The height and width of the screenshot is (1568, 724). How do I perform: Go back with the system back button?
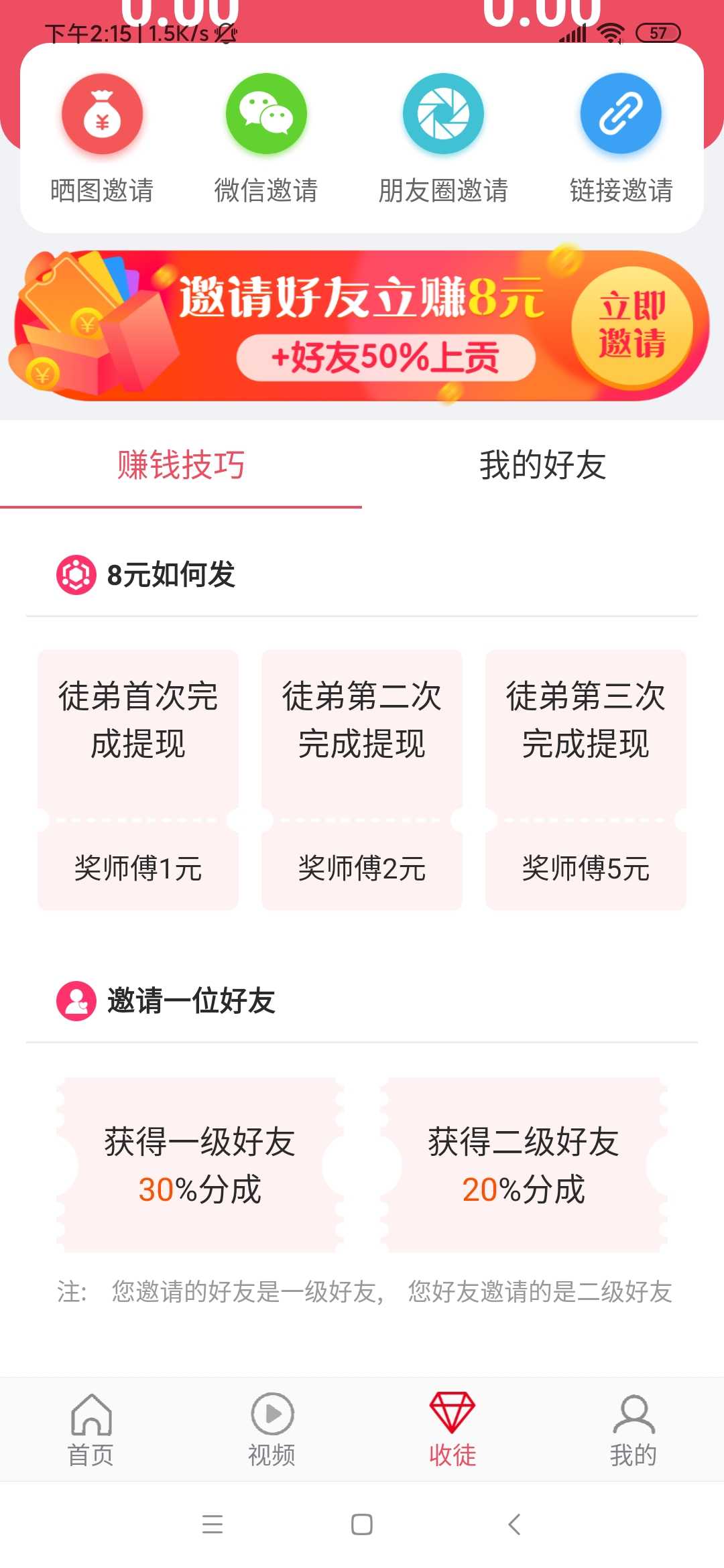pos(514,1524)
